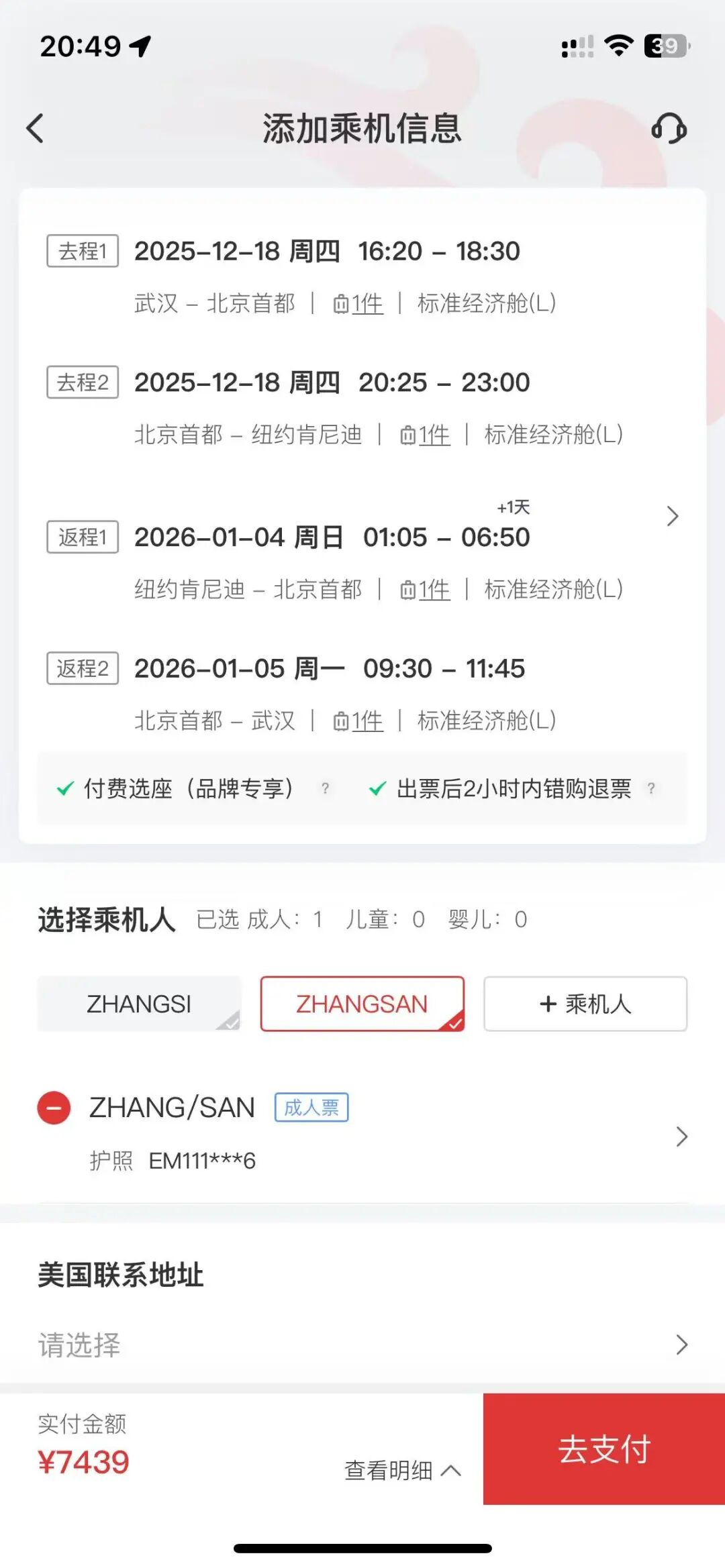View baggage allowance for 纽约肯尼迪 – 北京首都
Image resolution: width=725 pixels, height=1568 pixels.
[x=426, y=590]
